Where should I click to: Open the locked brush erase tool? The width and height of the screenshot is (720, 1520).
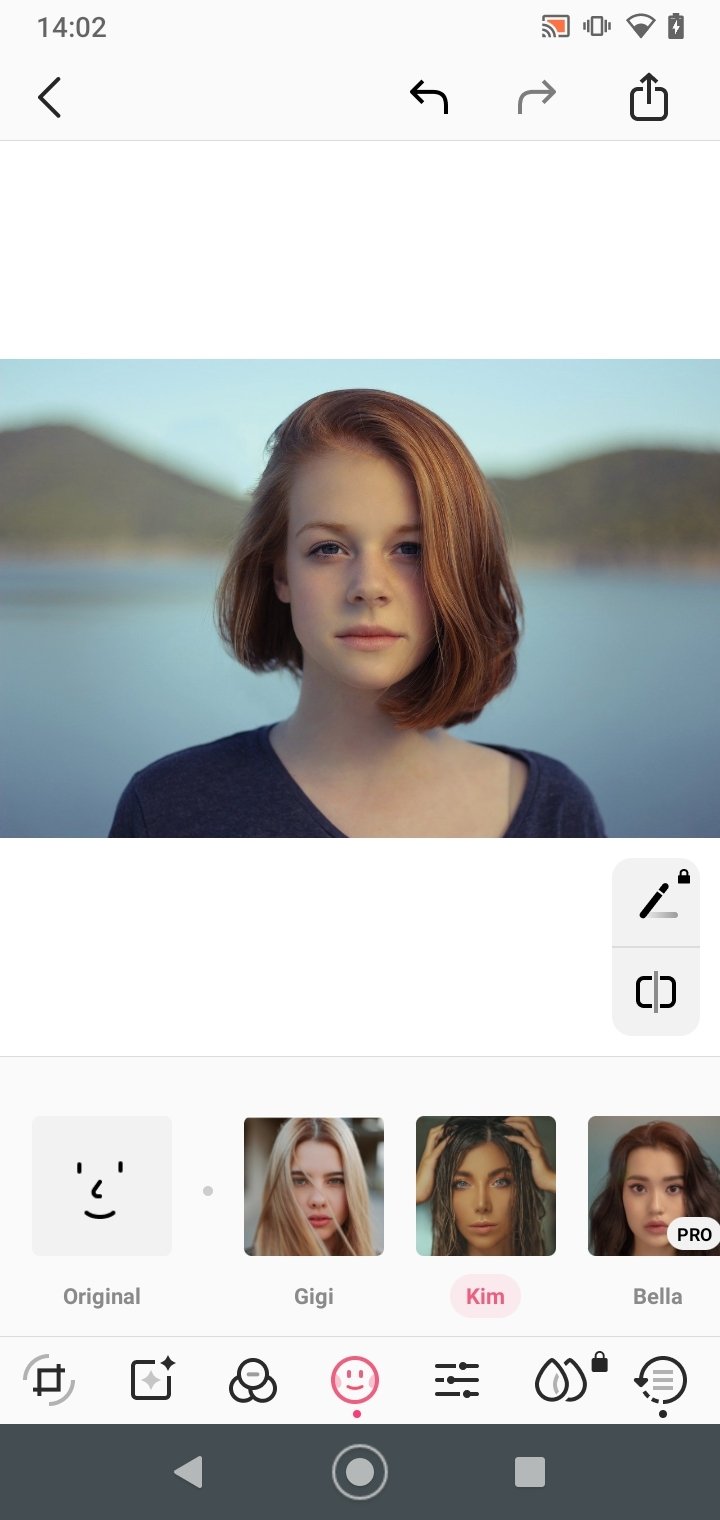(x=657, y=901)
